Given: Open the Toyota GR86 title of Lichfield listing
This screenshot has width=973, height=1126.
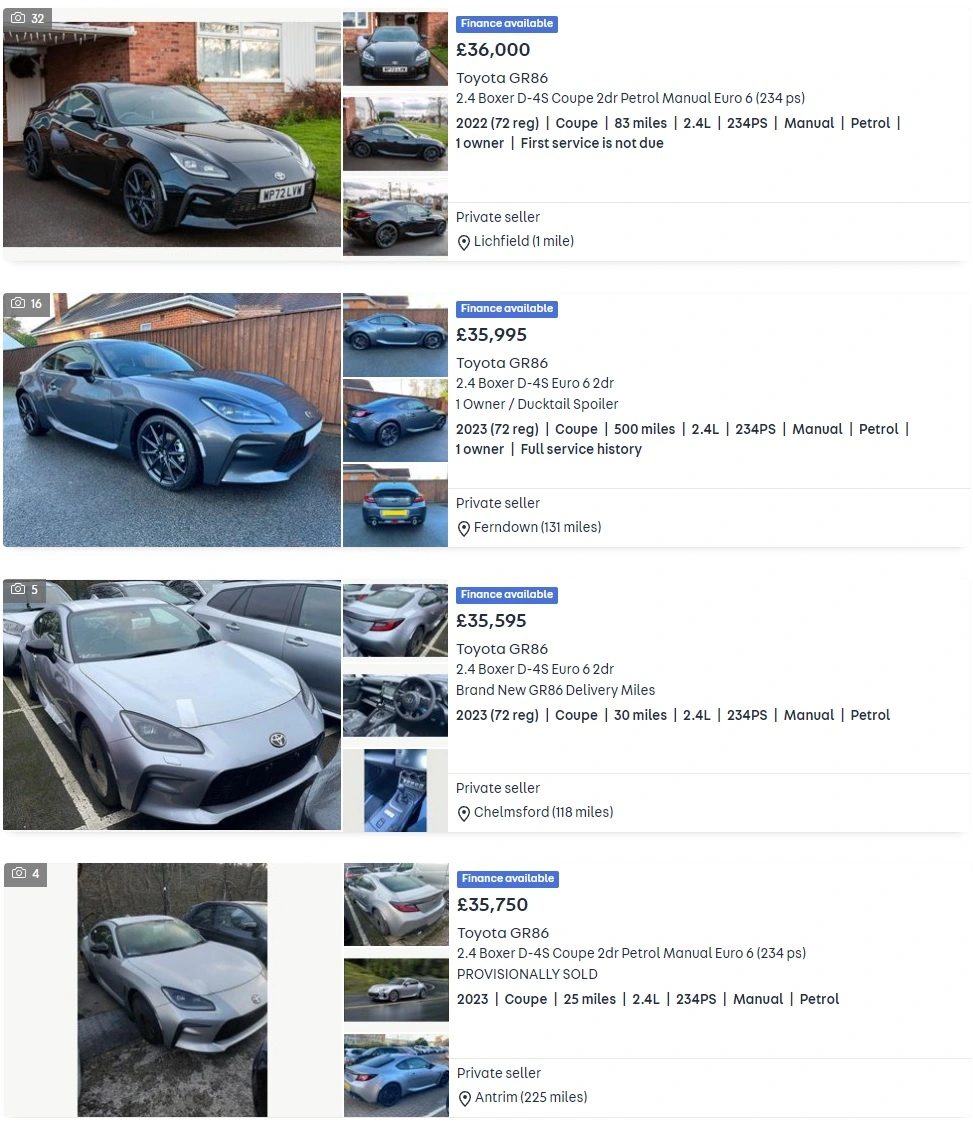Looking at the screenshot, I should click(502, 78).
